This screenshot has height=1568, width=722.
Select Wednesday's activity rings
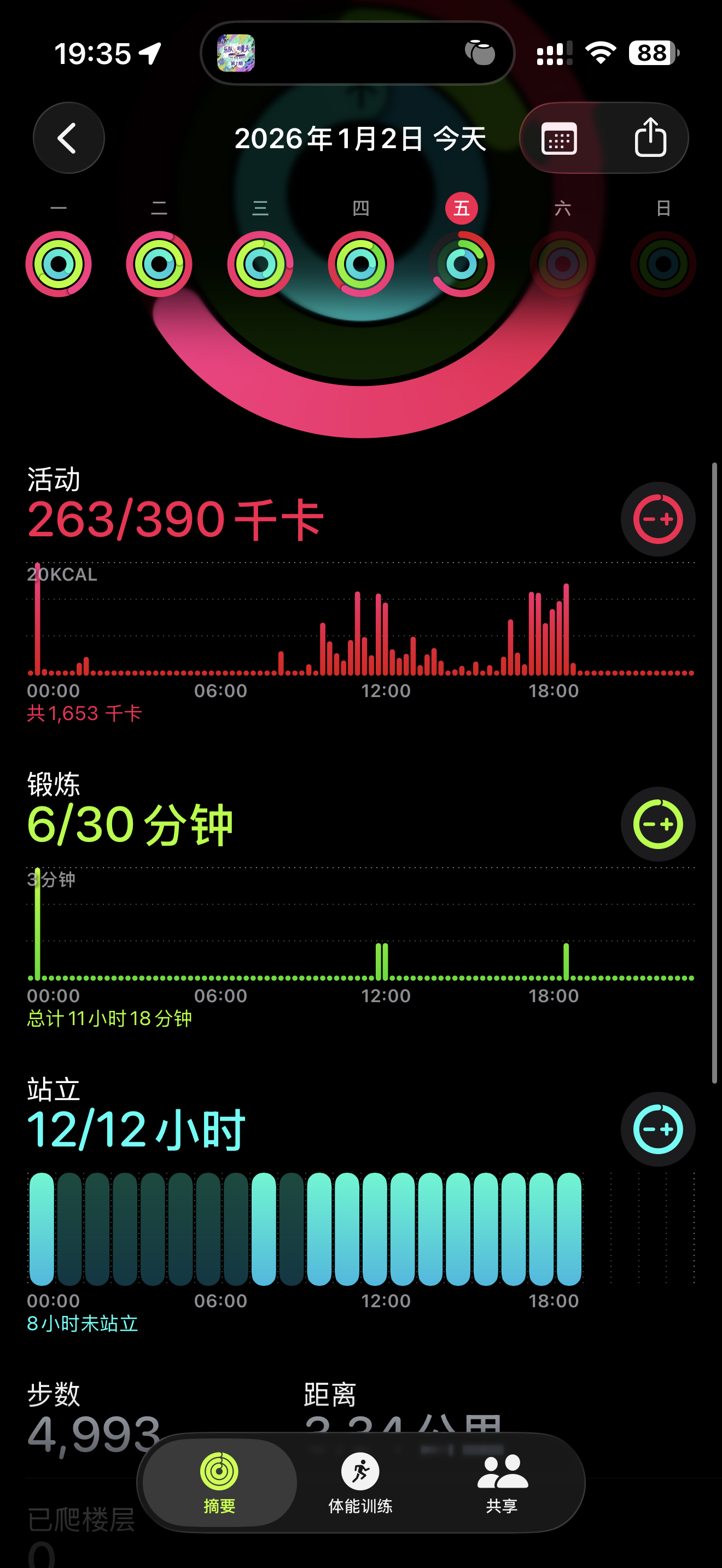tap(260, 264)
